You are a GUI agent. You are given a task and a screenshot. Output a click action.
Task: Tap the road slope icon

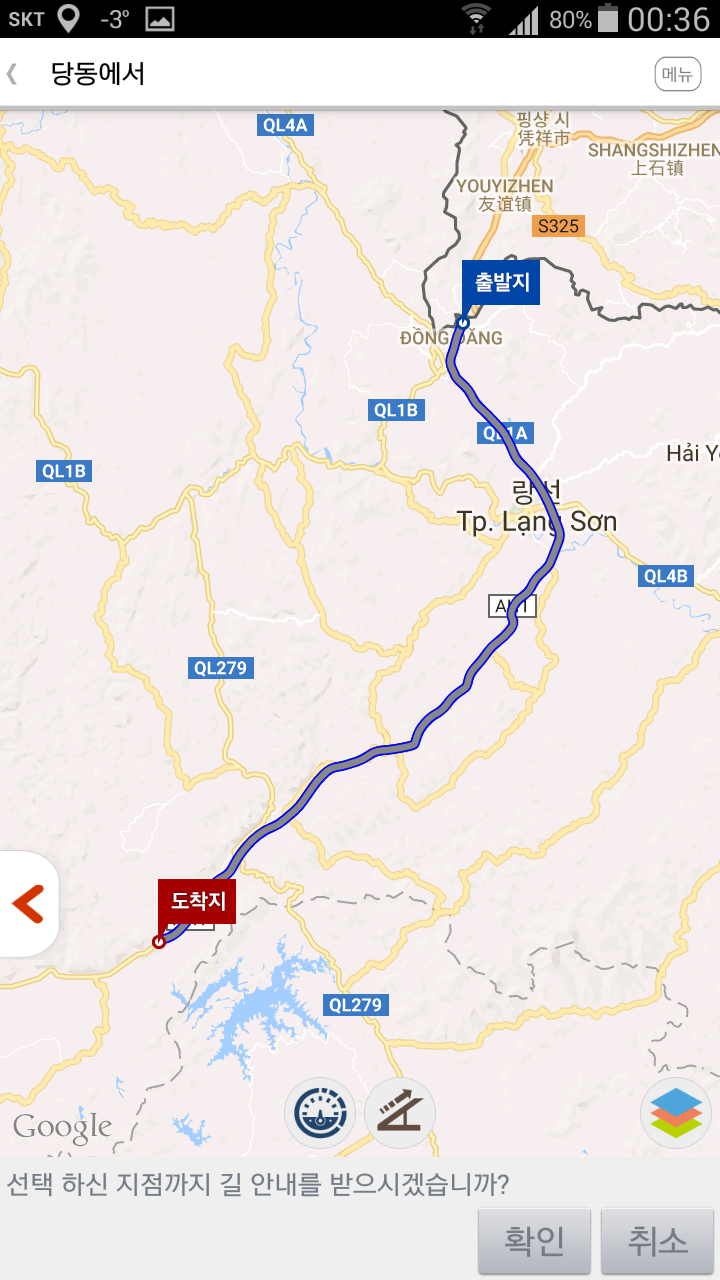(400, 1112)
